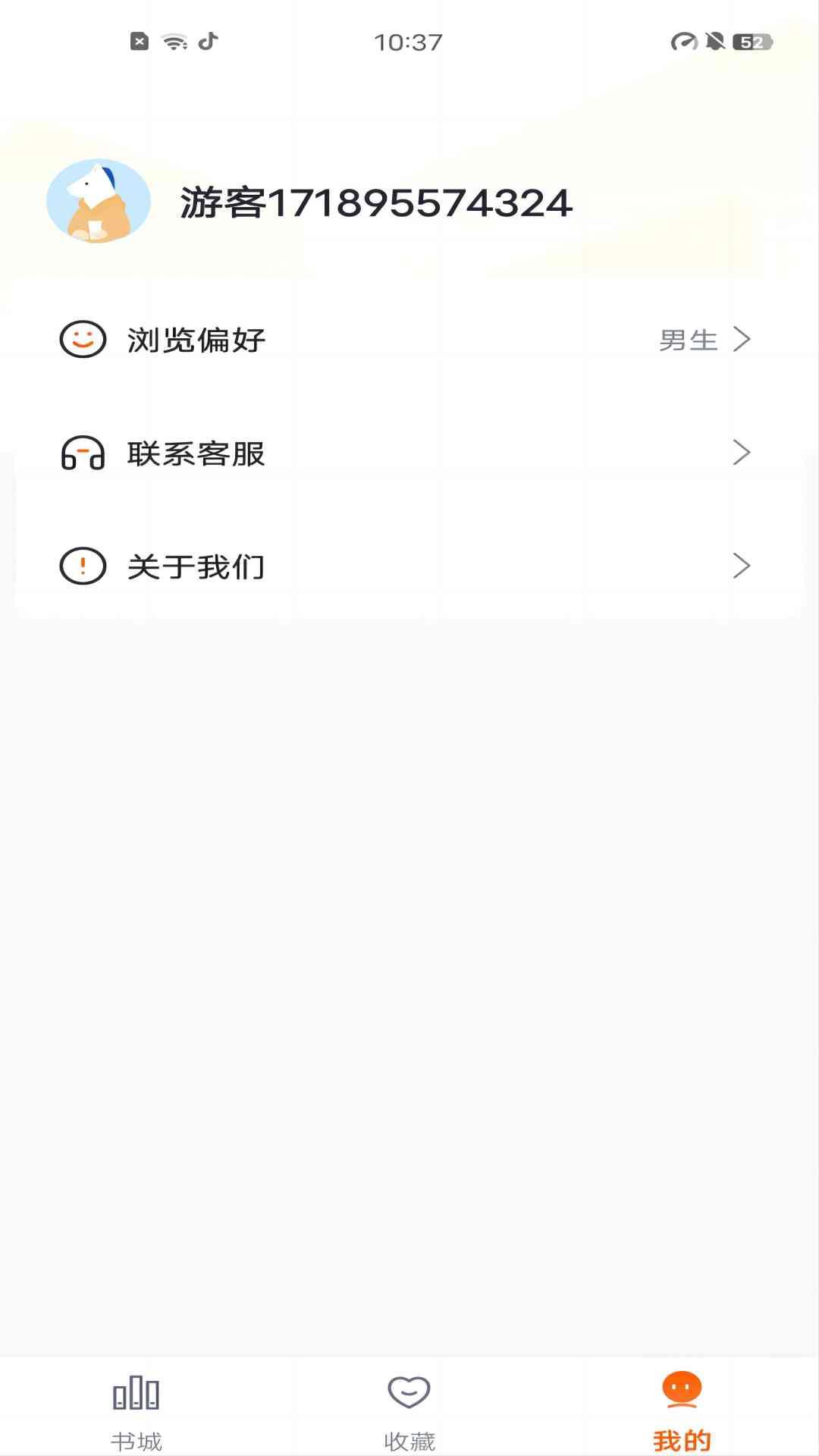Click the username 游客171895574324
The height and width of the screenshot is (1456, 819).
(375, 201)
